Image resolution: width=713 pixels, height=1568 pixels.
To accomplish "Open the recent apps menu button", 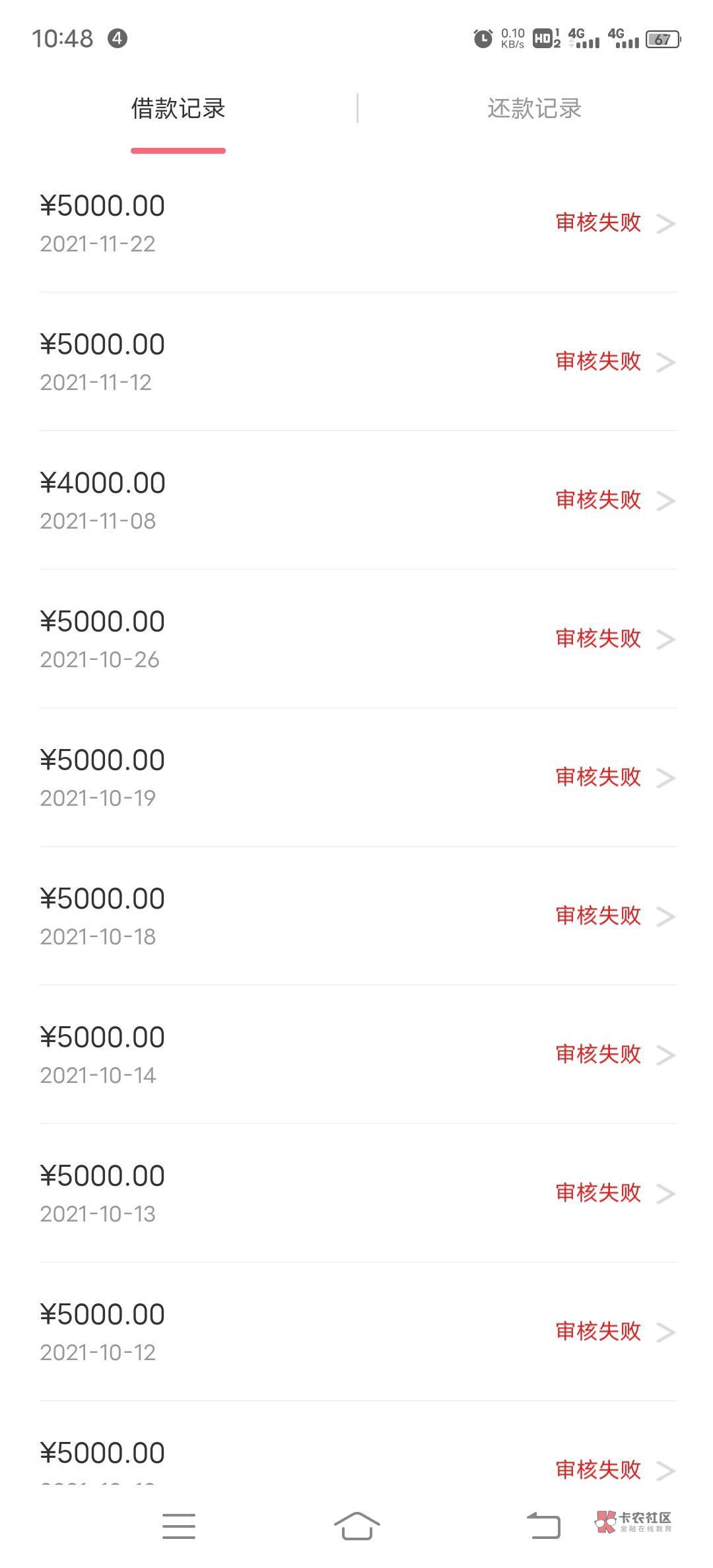I will [x=179, y=1526].
